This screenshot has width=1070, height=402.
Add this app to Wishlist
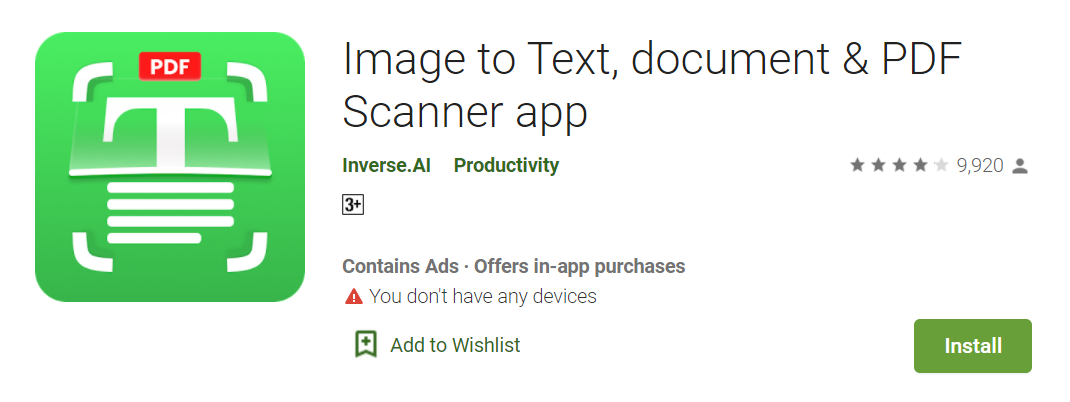pos(438,345)
